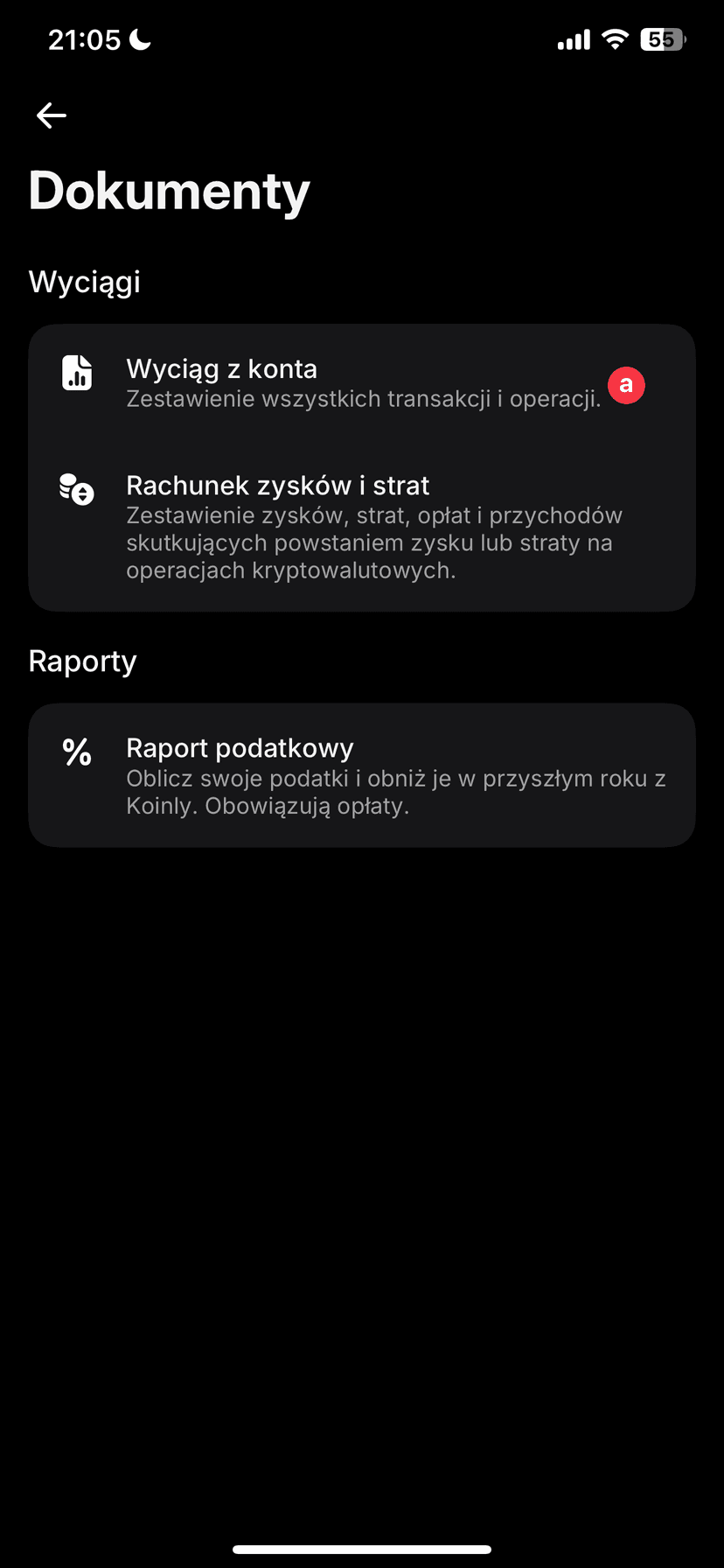Tap the back arrow icon
The width and height of the screenshot is (724, 1568).
pos(51,115)
